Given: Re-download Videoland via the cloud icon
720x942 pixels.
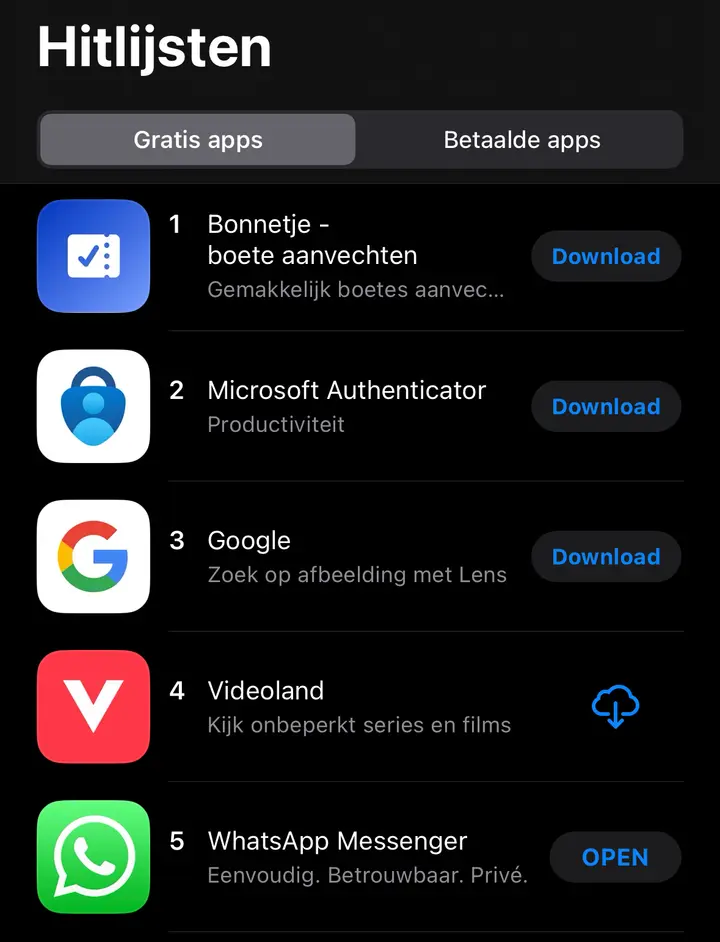Looking at the screenshot, I should point(615,706).
